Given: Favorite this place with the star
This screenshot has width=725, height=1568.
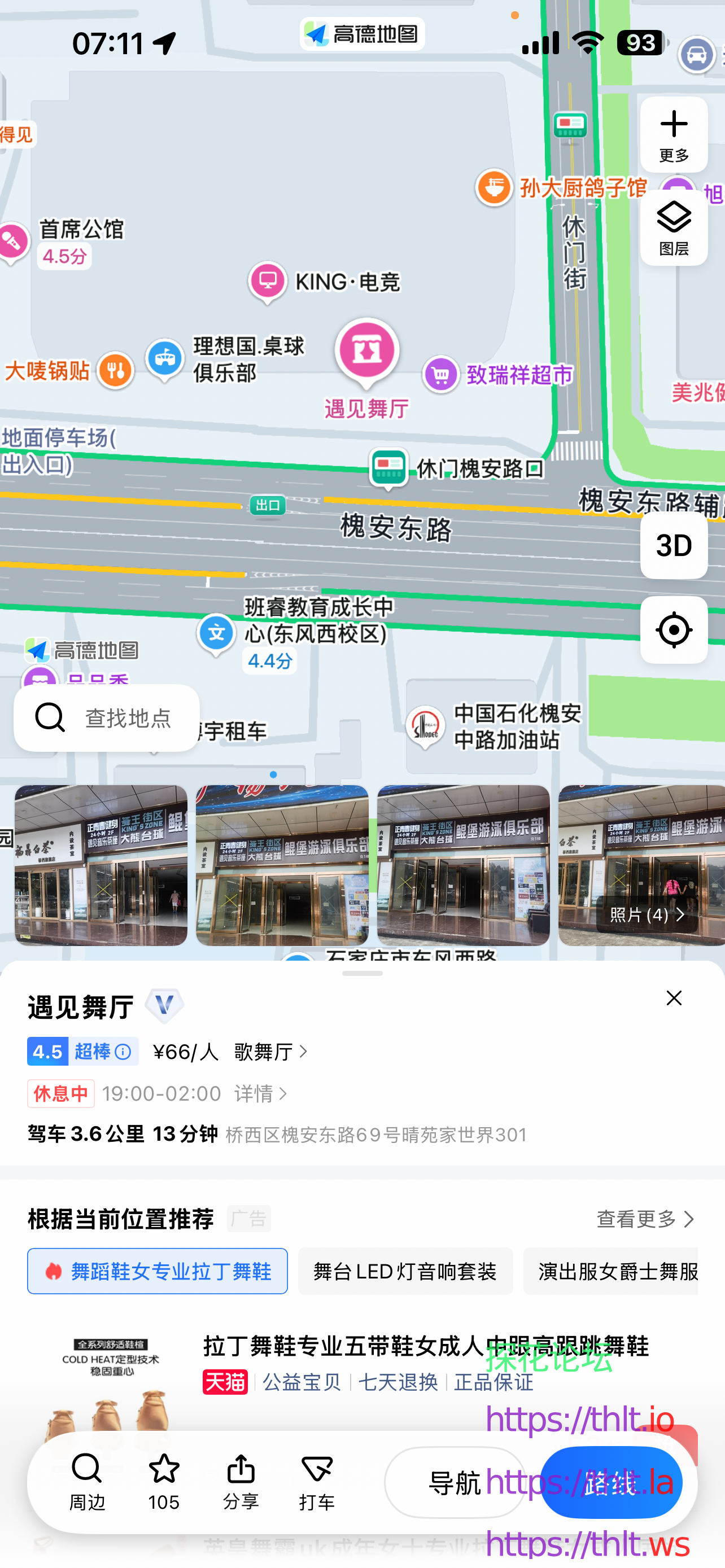Looking at the screenshot, I should [164, 1482].
